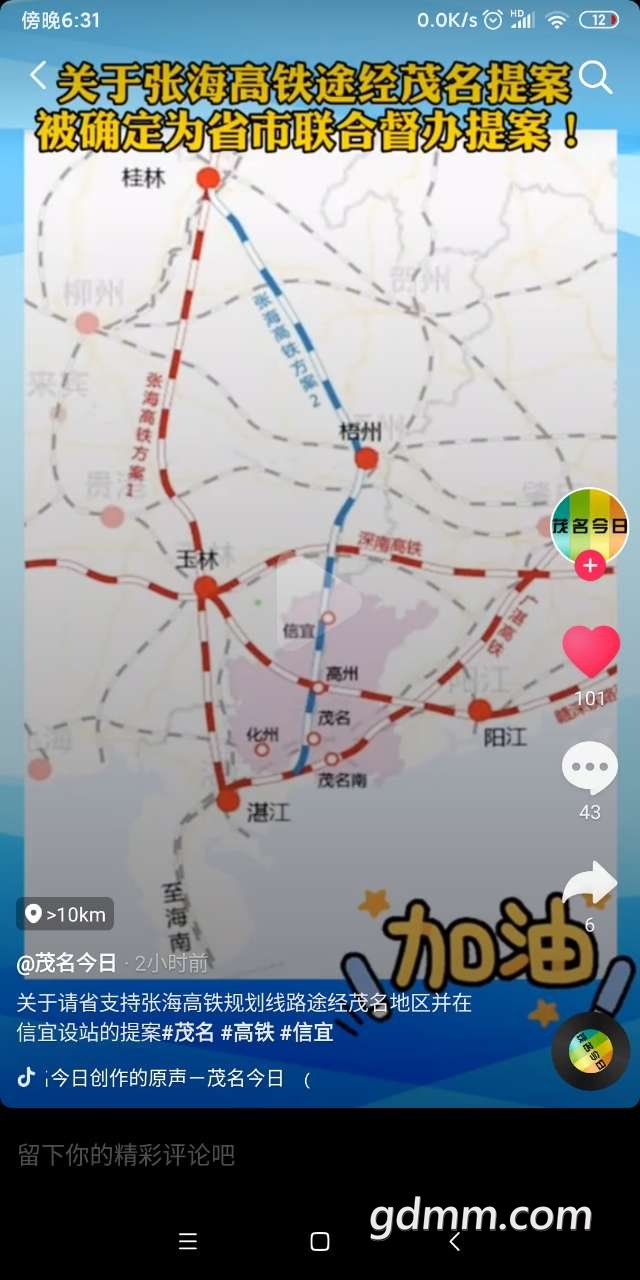This screenshot has width=640, height=1280.
Task: Go to the system home screen
Action: [x=320, y=1241]
